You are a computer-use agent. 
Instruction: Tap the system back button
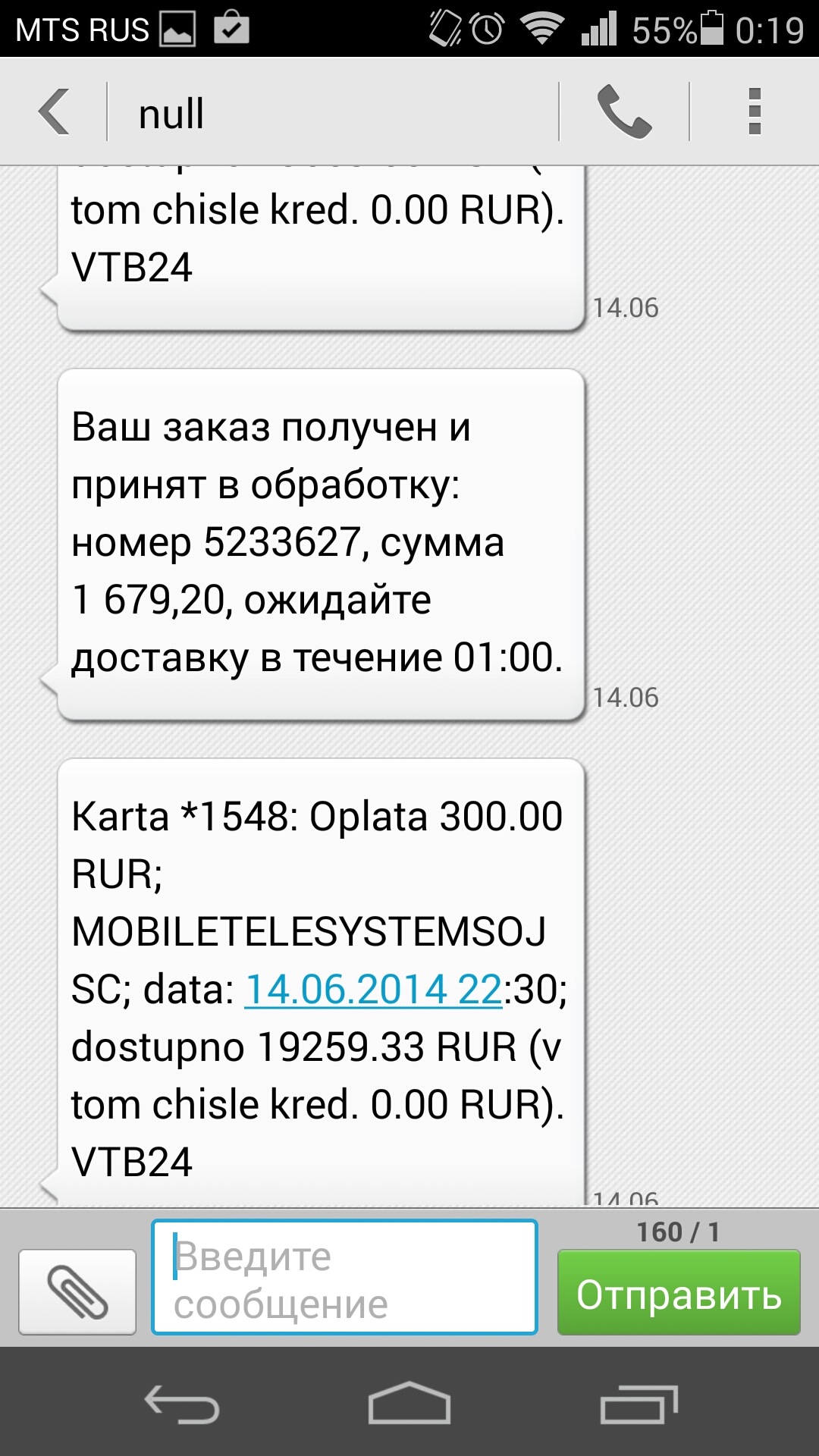182,1403
